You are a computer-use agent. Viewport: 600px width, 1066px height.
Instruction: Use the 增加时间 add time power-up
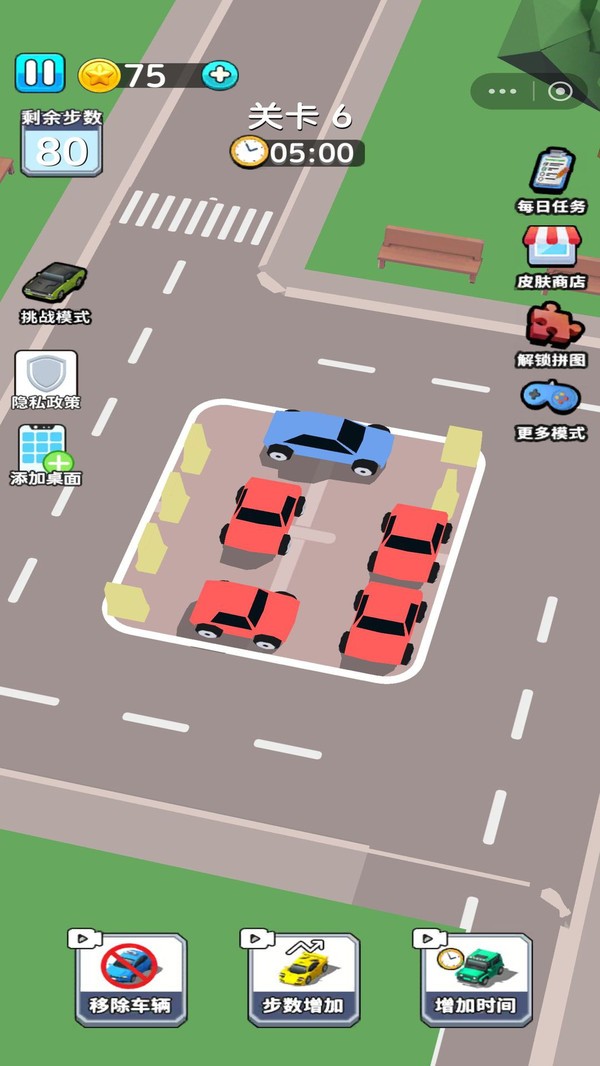[x=476, y=980]
